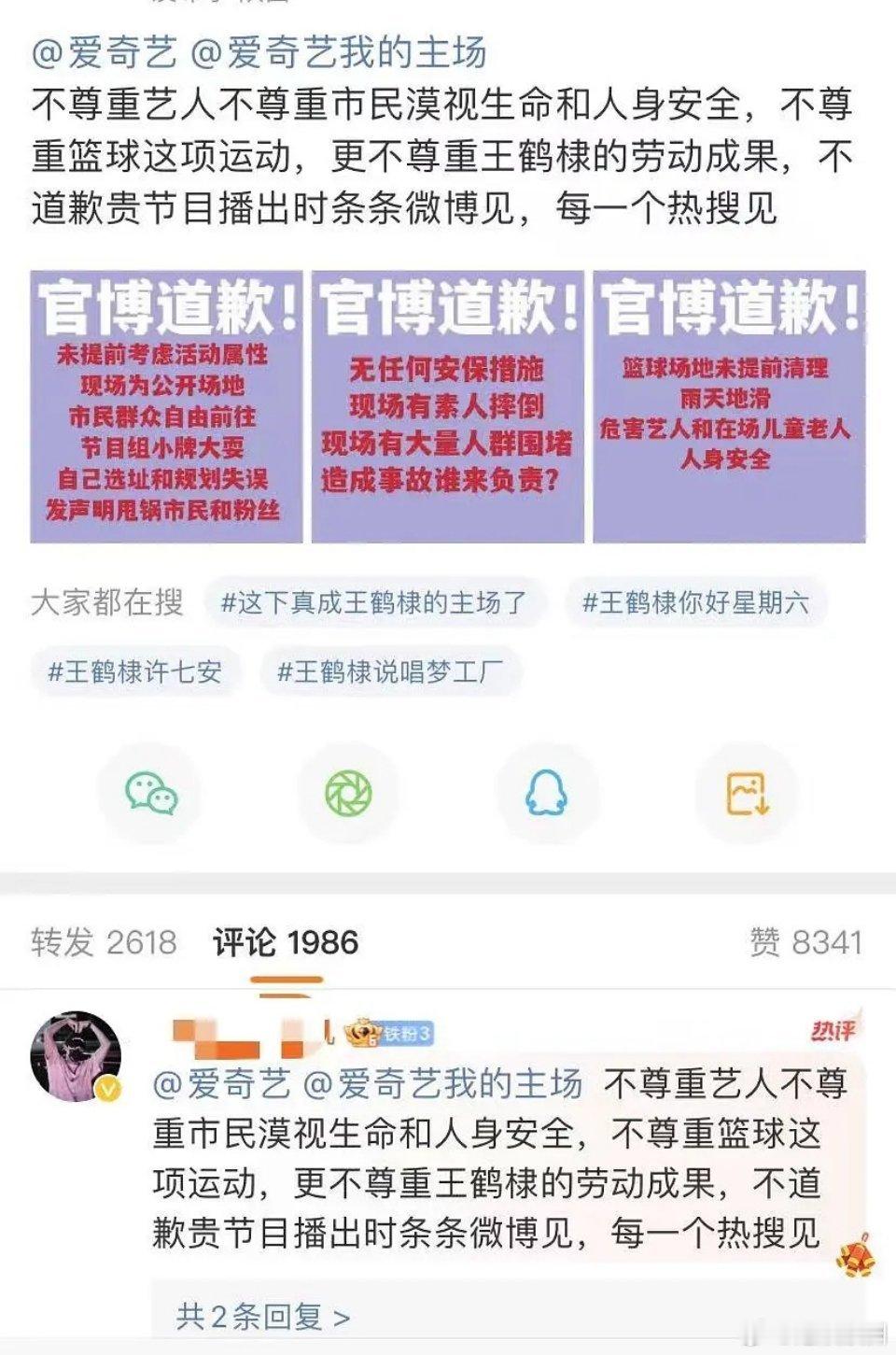Tap the save picture download icon

747,792
